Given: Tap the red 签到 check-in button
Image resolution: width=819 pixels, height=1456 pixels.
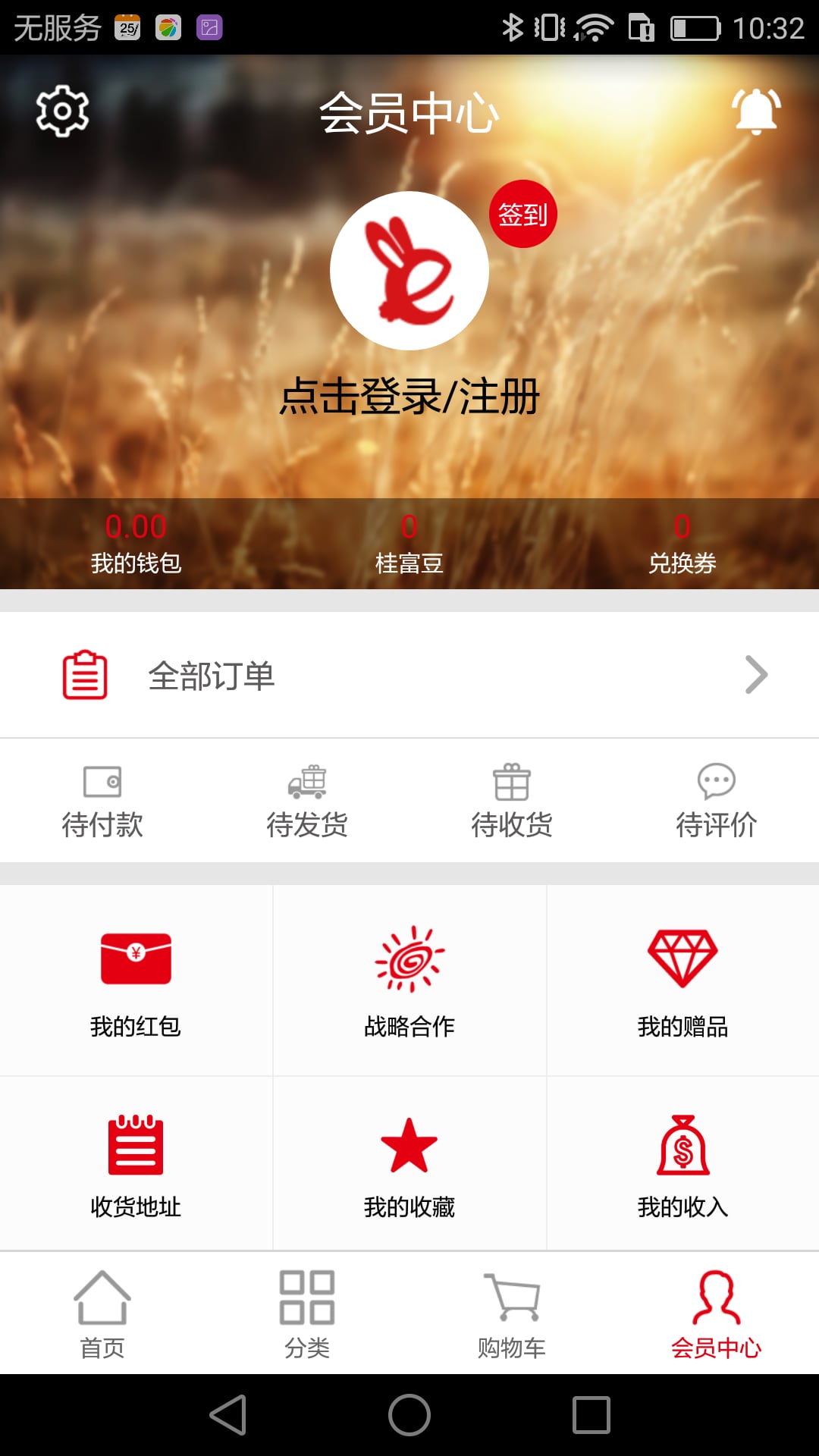Looking at the screenshot, I should [x=523, y=214].
